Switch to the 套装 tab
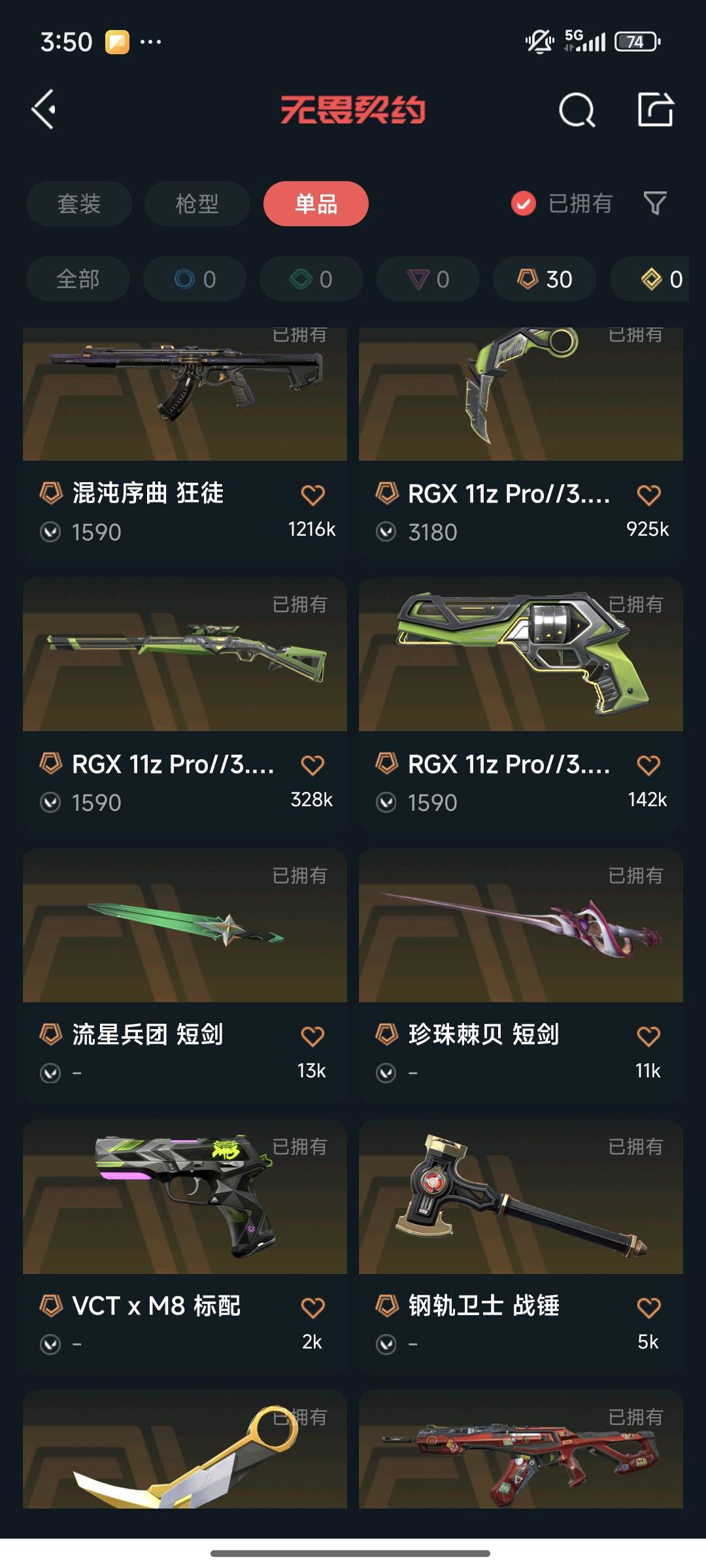 pyautogui.click(x=78, y=204)
